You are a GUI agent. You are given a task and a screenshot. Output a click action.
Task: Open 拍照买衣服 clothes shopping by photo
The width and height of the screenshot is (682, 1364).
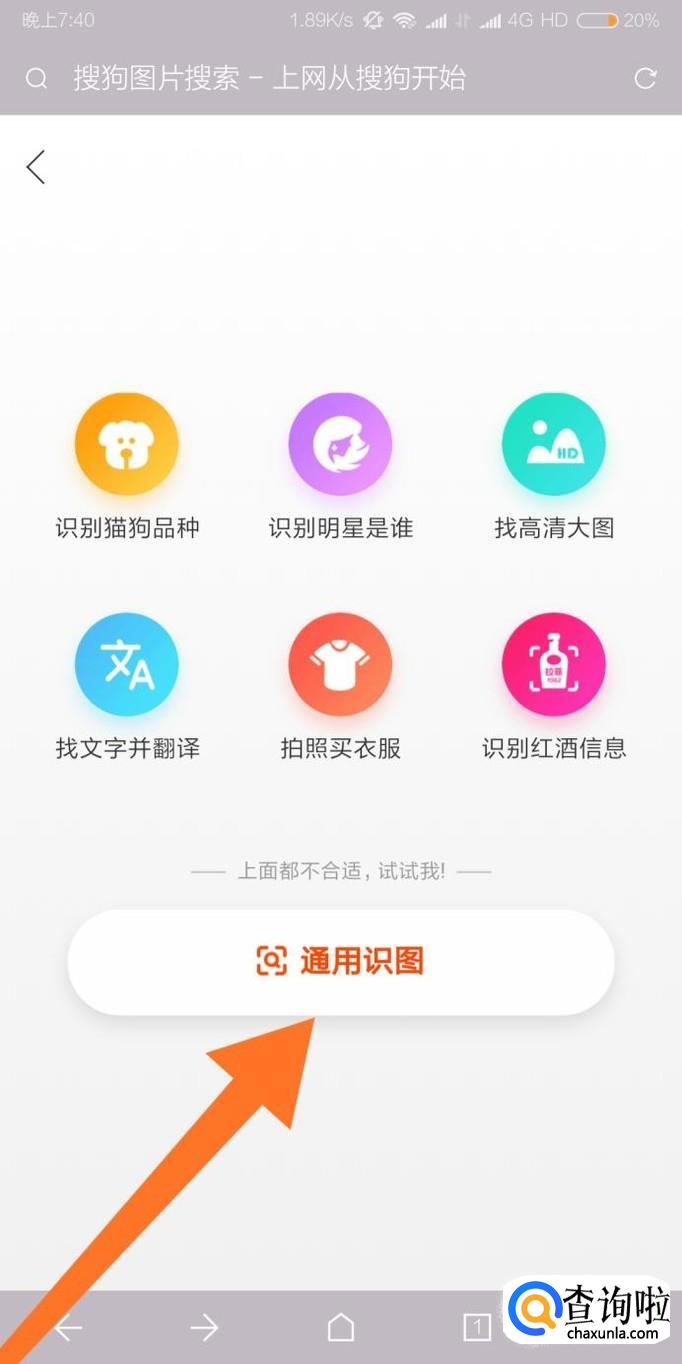pyautogui.click(x=340, y=665)
